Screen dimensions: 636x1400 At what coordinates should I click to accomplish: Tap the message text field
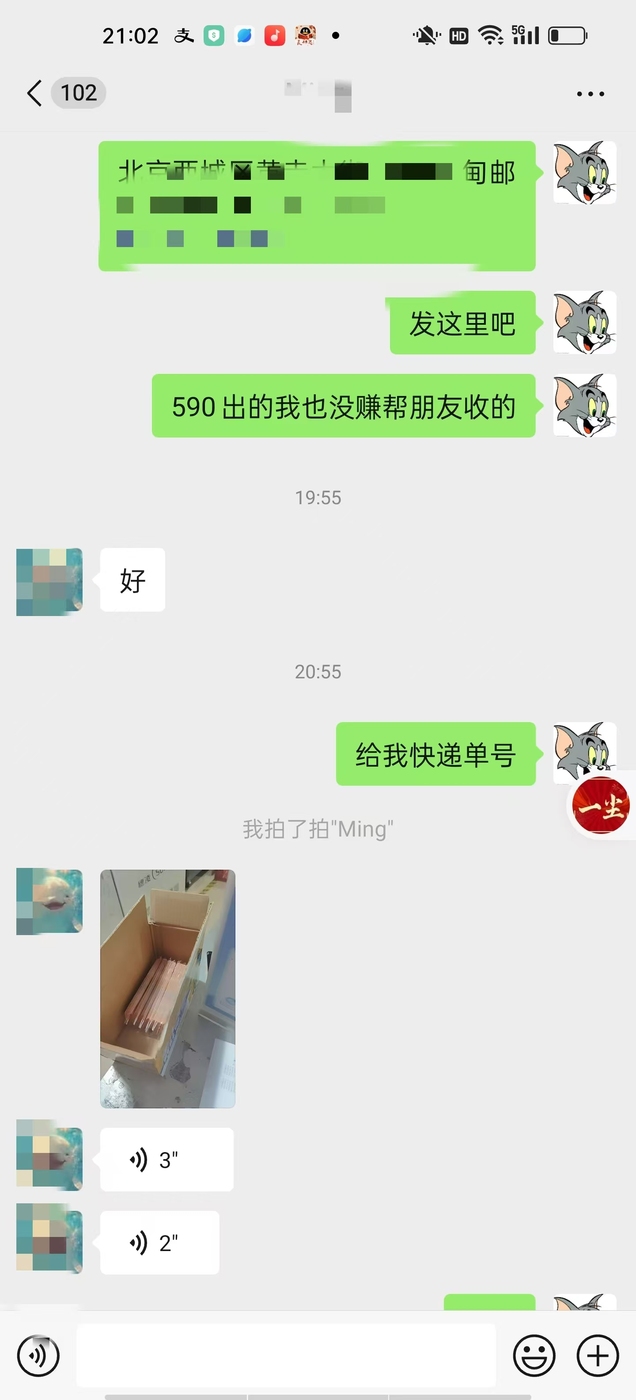pos(286,1356)
